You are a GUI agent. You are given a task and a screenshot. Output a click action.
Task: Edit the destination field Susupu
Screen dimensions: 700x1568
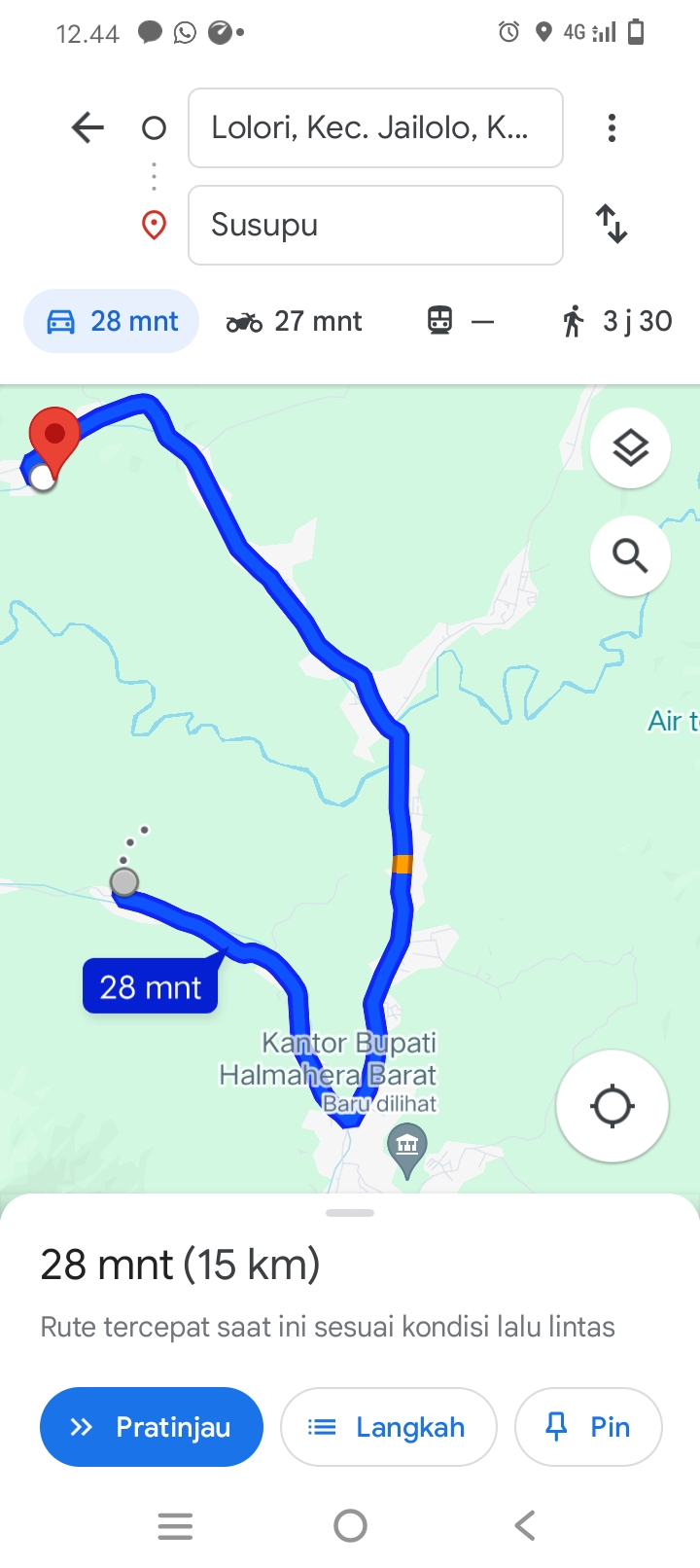375,225
